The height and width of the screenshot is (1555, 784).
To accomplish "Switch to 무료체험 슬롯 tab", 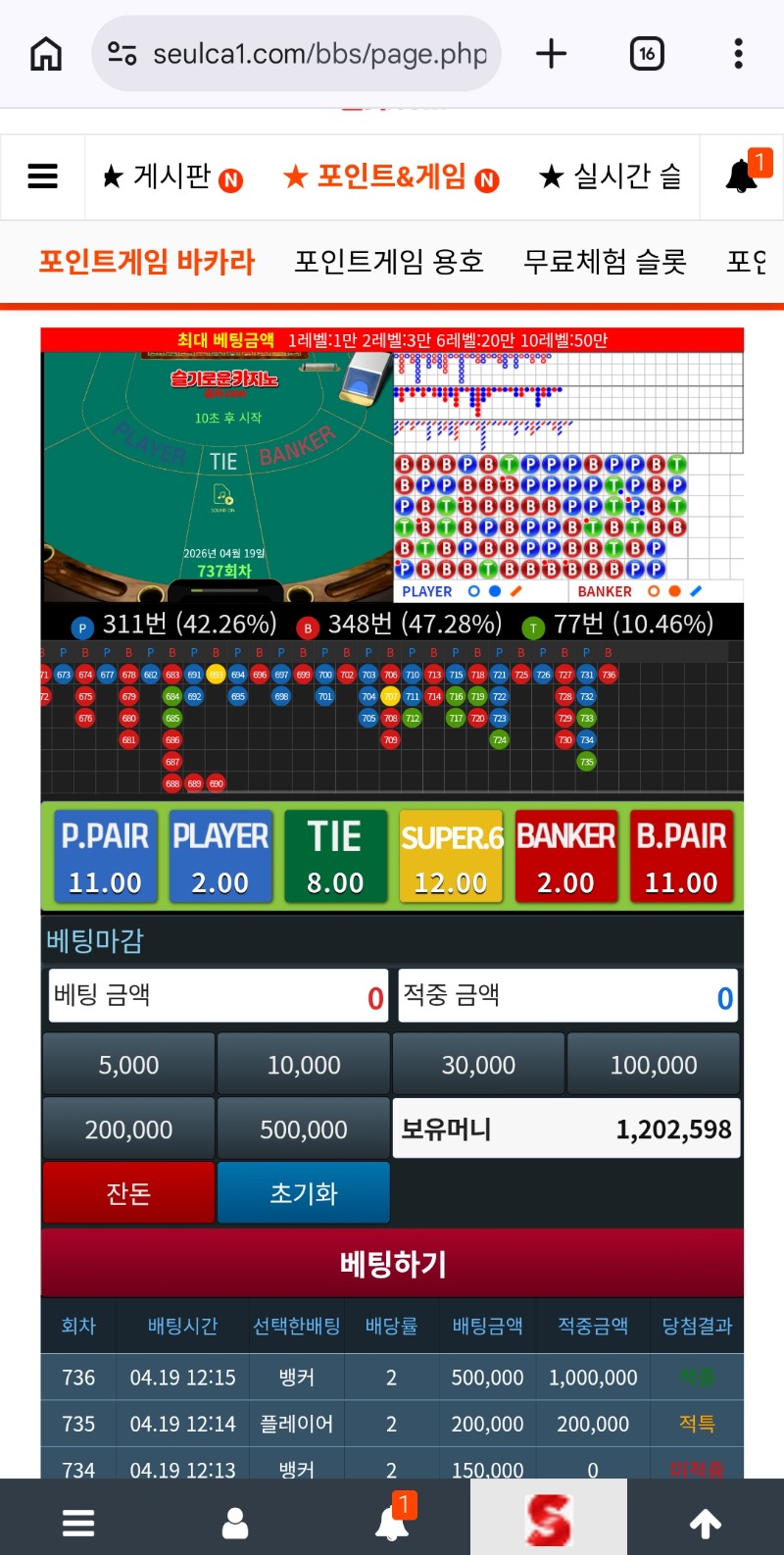I will point(605,262).
